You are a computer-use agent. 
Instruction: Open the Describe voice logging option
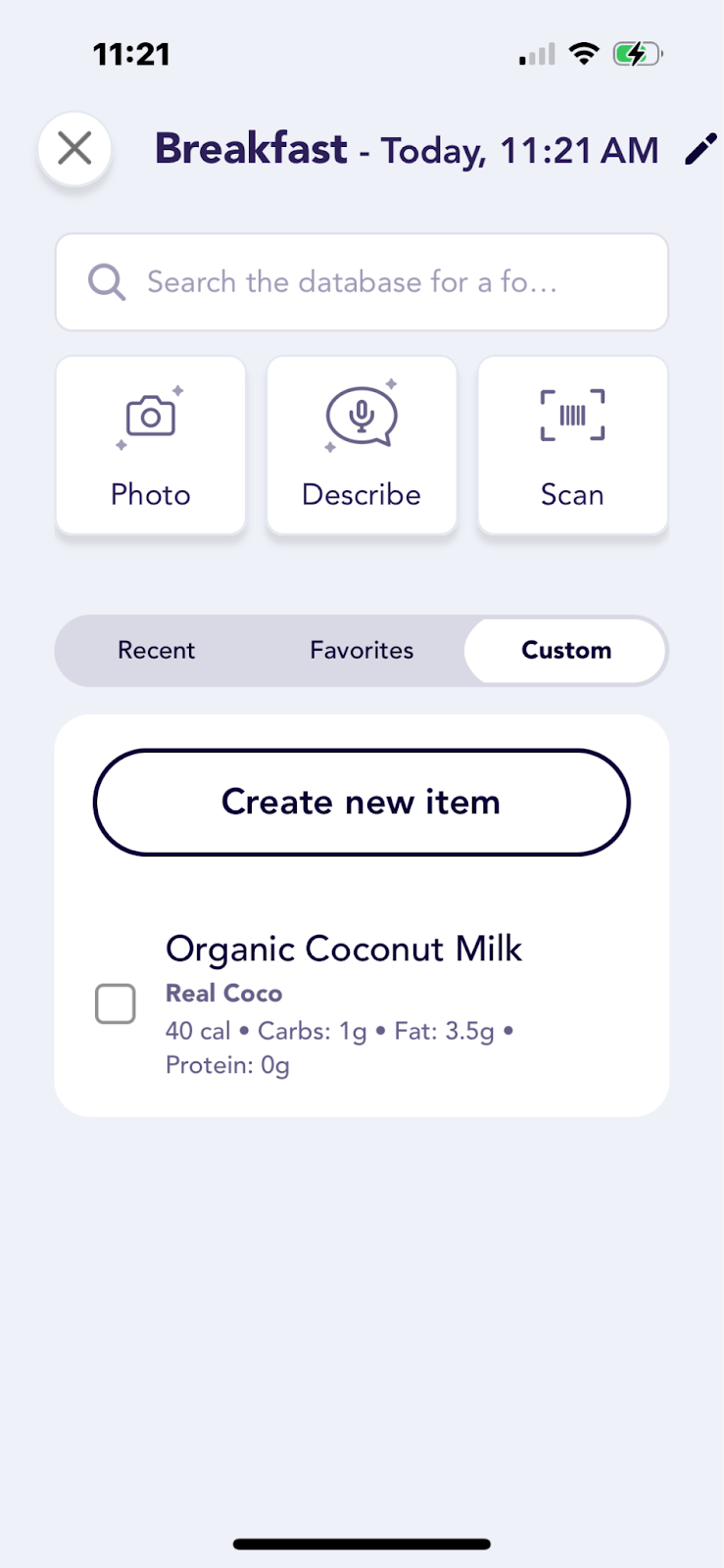pos(362,446)
